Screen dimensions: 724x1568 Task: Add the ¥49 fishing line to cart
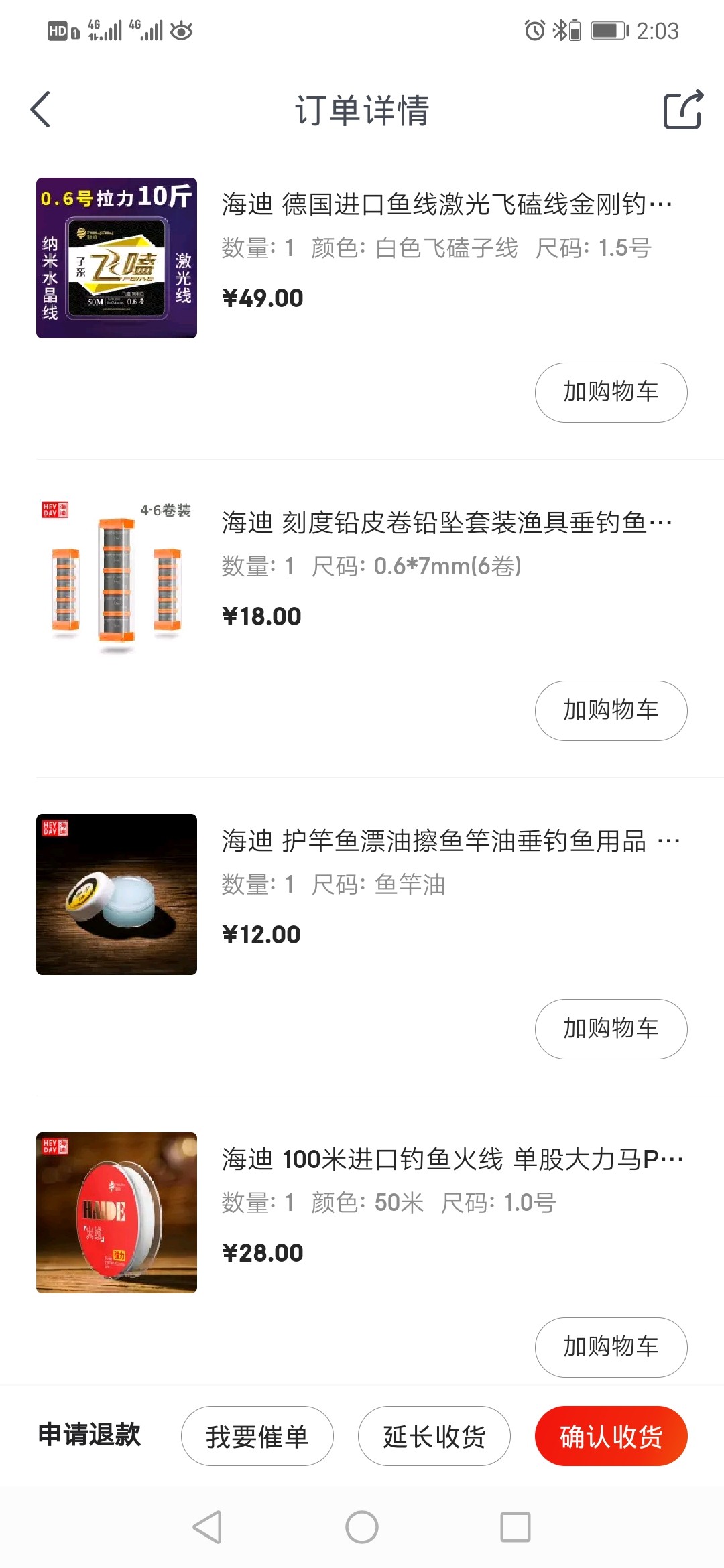pyautogui.click(x=611, y=393)
